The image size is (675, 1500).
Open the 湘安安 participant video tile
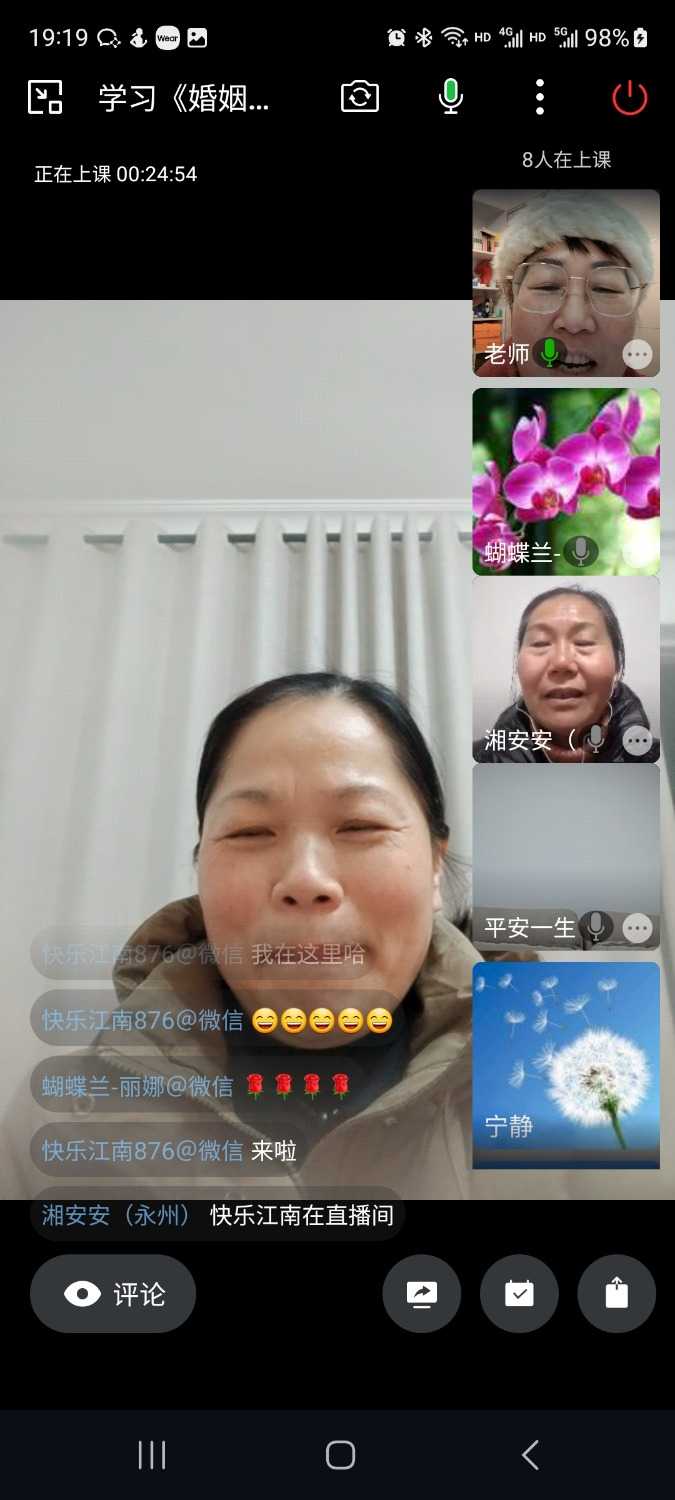point(565,660)
